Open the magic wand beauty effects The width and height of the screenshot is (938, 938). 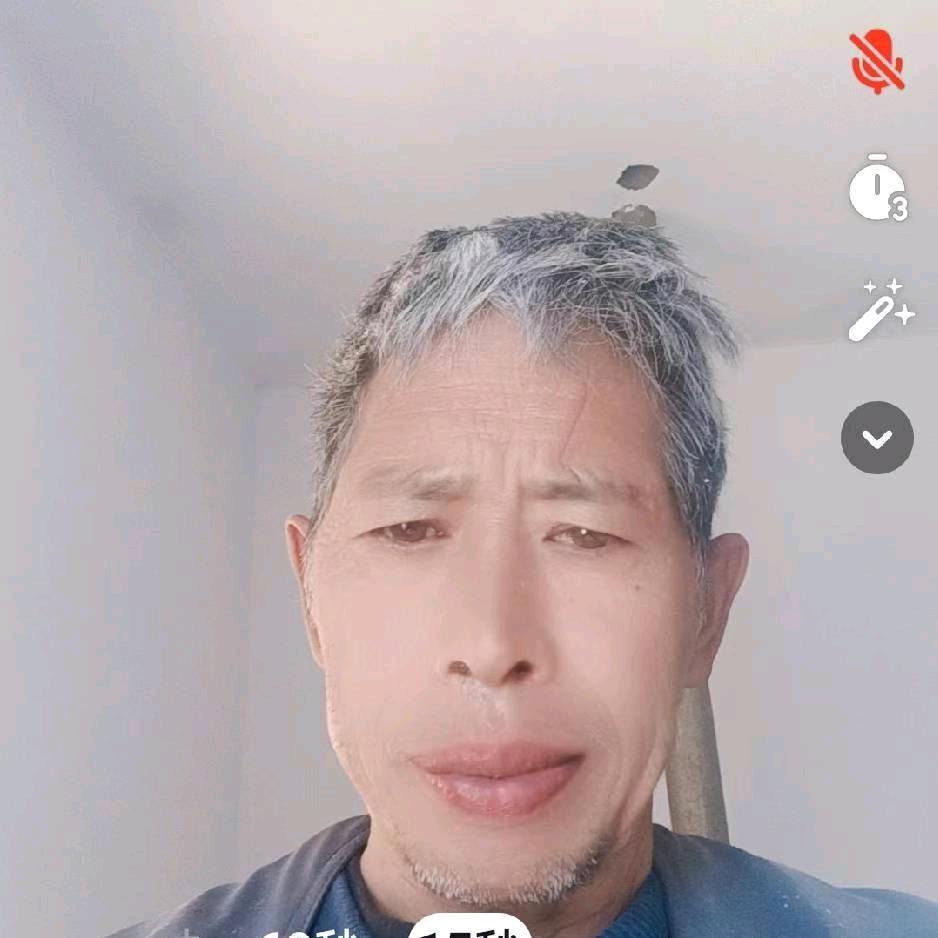pos(879,311)
